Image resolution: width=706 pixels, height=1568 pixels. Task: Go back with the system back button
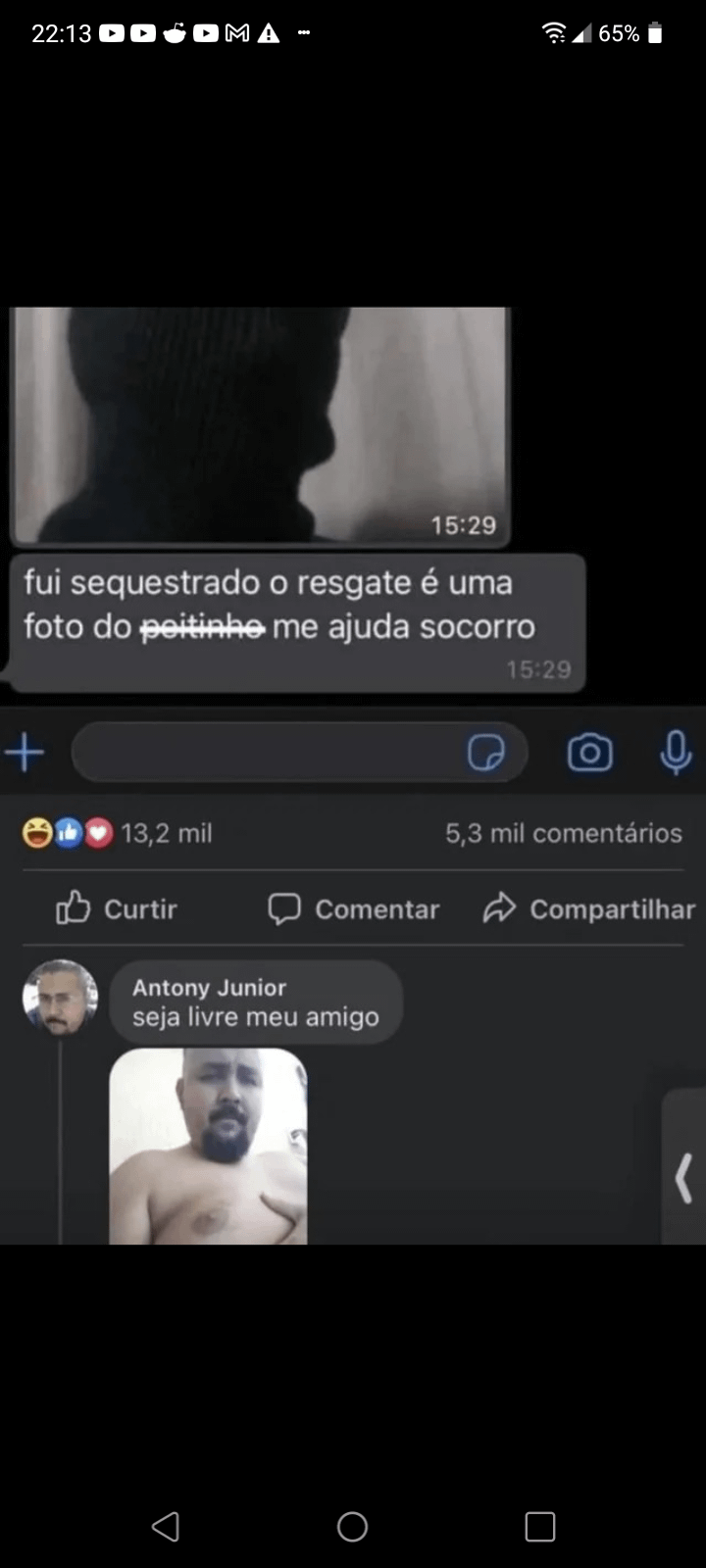[166, 1526]
